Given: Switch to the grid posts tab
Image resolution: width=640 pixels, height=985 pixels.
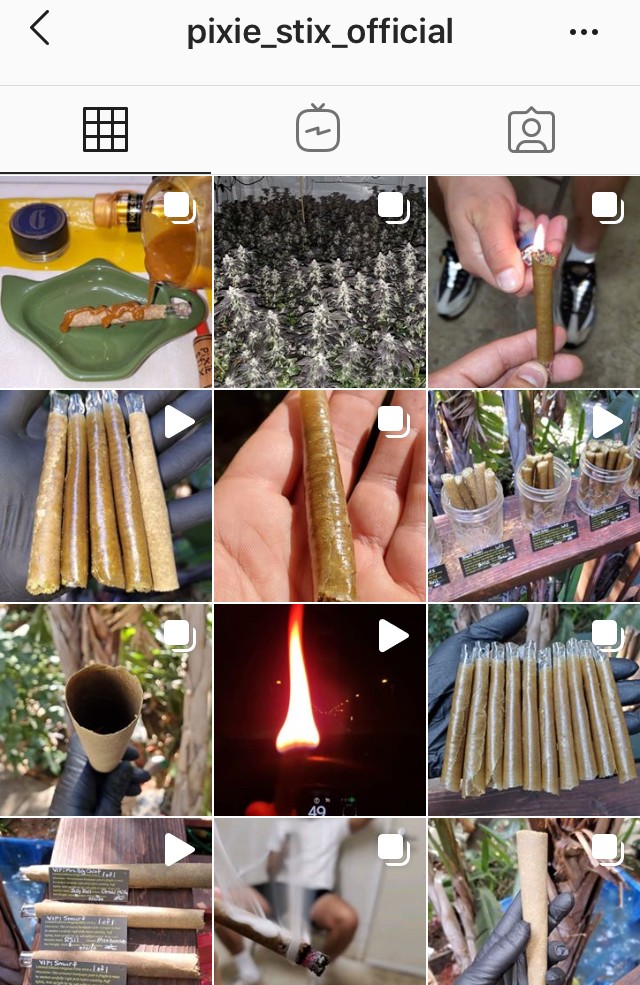Looking at the screenshot, I should 105,130.
